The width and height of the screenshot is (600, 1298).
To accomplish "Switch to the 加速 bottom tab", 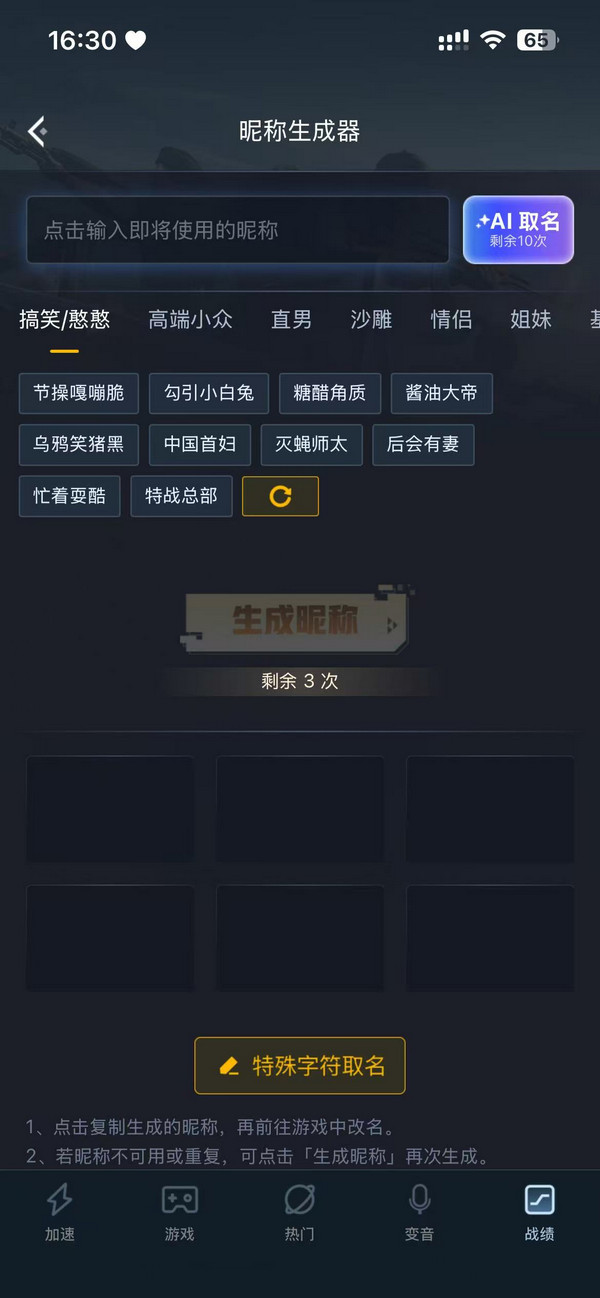I will point(60,1212).
